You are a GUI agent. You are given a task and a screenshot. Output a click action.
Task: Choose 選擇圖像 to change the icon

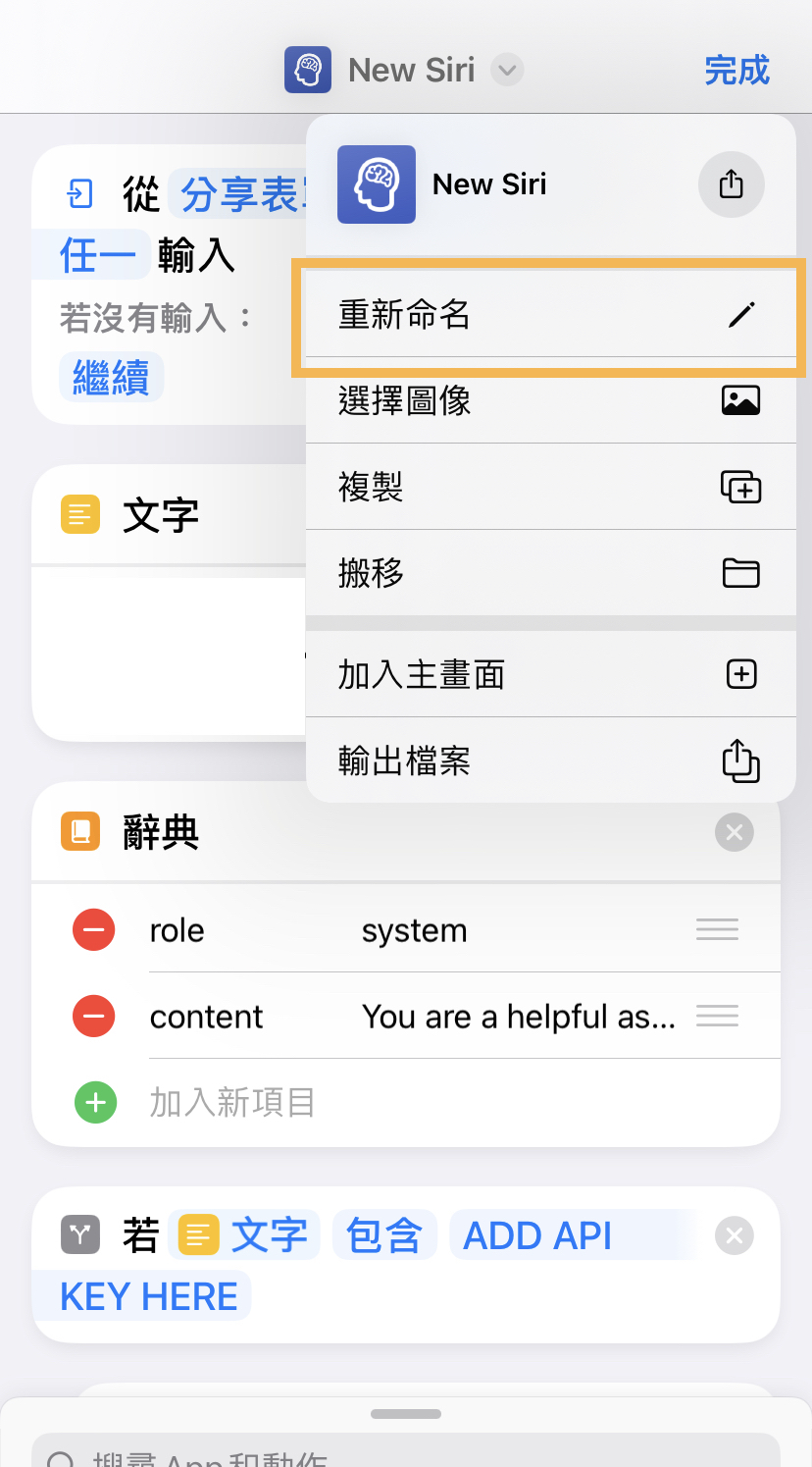tap(549, 400)
